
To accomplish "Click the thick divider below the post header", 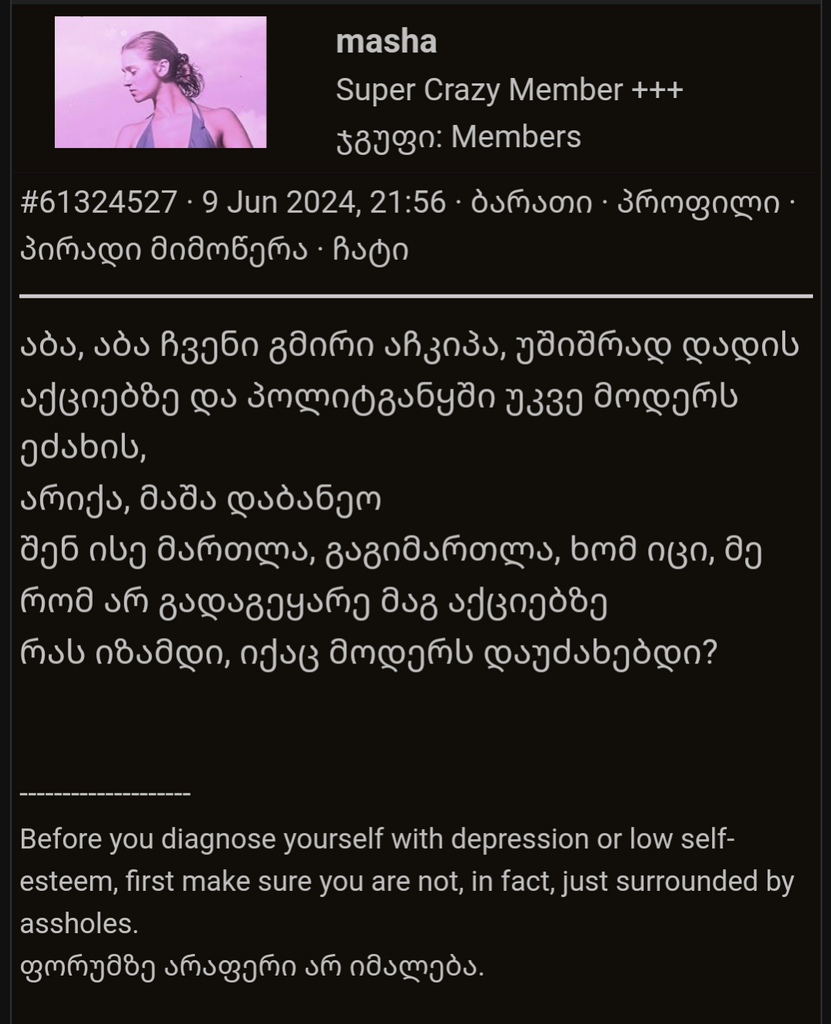I will click(415, 294).
